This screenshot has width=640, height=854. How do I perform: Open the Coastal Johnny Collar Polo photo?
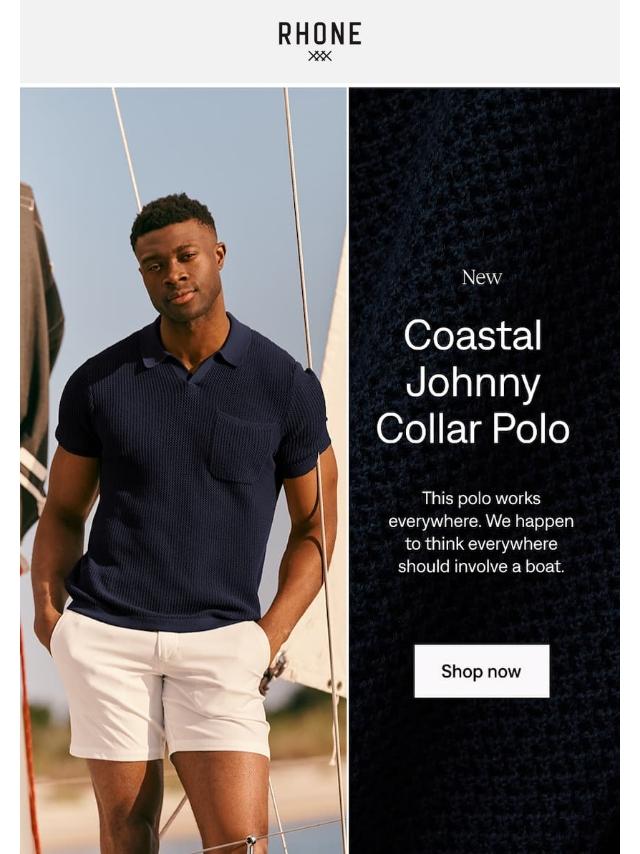[184, 471]
